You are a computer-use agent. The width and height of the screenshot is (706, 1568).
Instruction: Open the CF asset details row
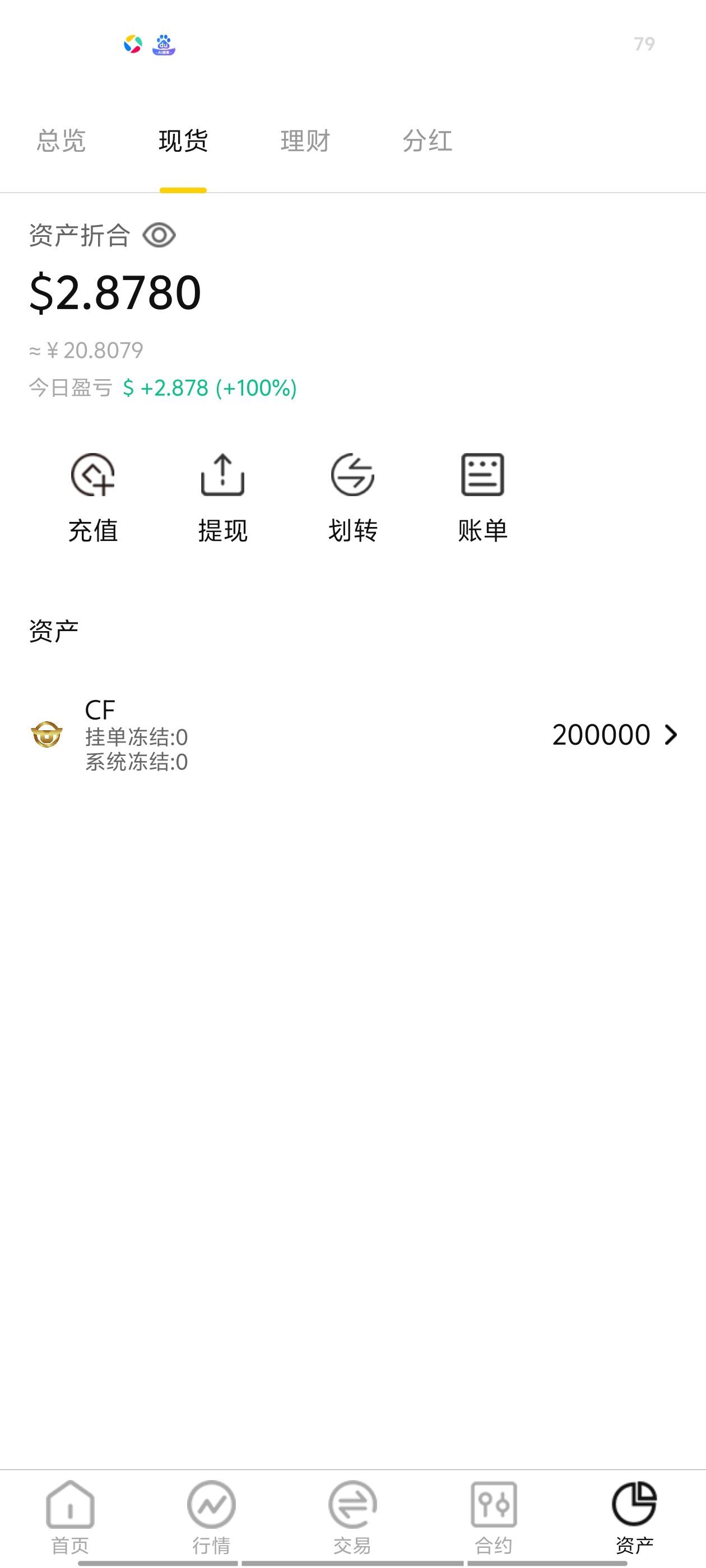(352, 735)
